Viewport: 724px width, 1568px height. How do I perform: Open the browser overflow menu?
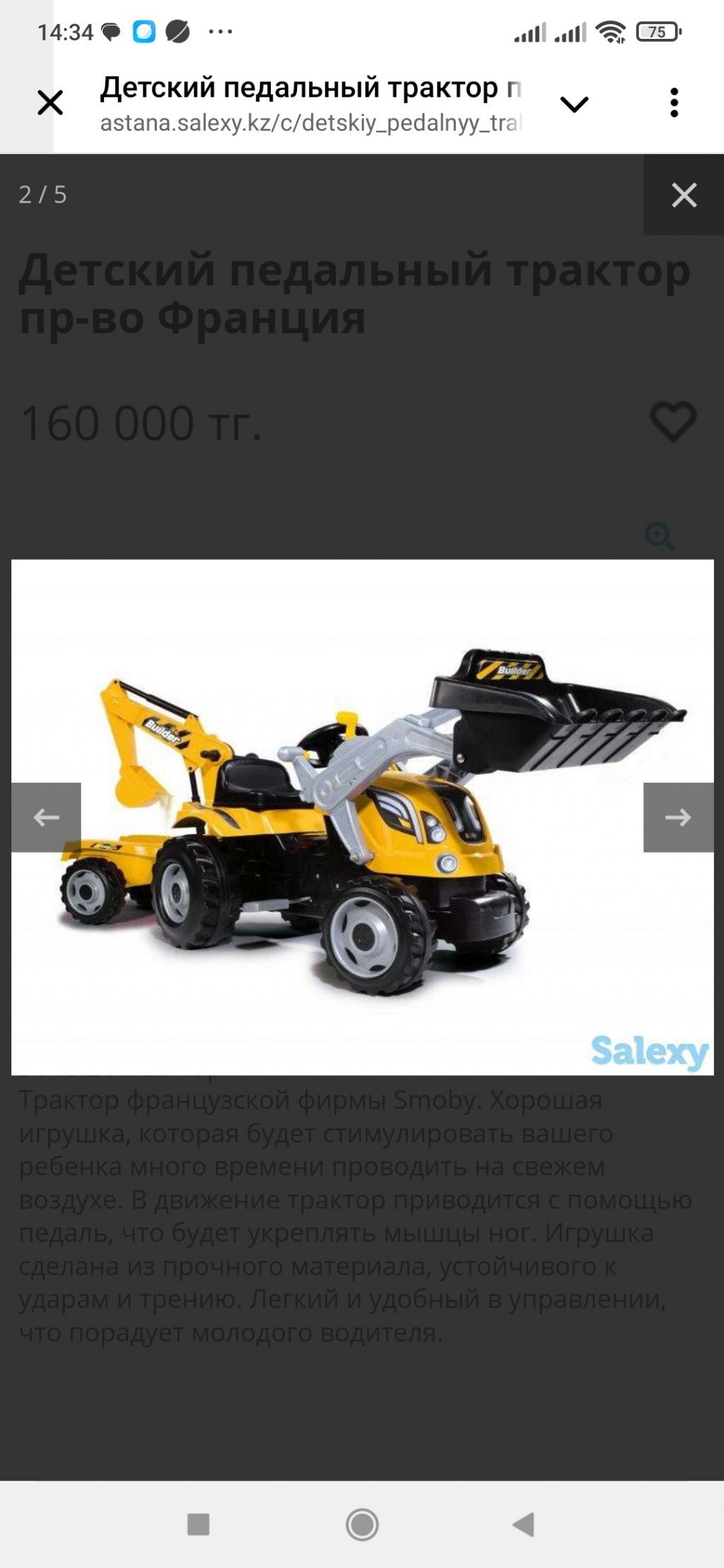click(x=675, y=103)
